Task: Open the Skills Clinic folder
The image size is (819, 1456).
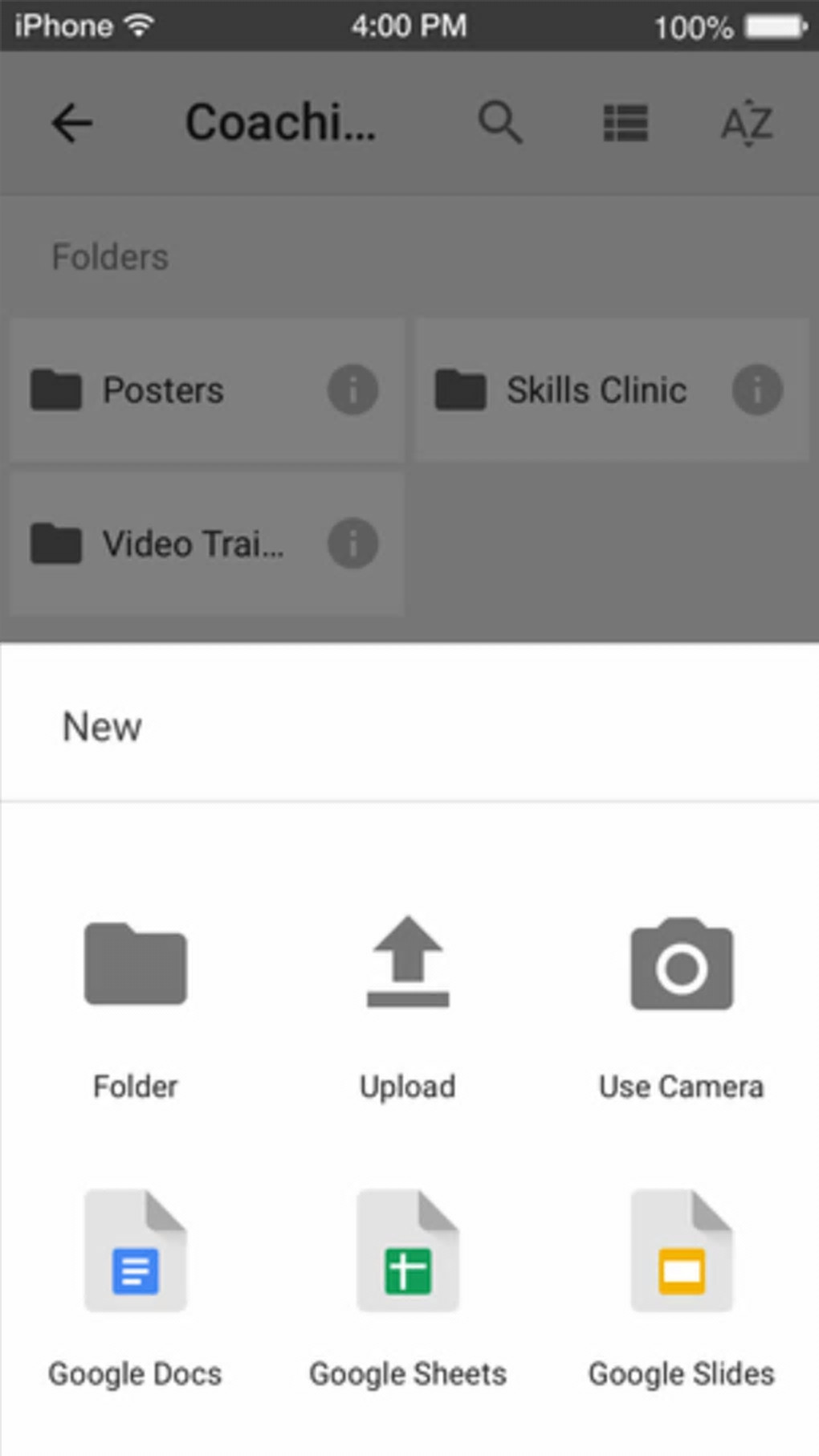Action: click(596, 390)
